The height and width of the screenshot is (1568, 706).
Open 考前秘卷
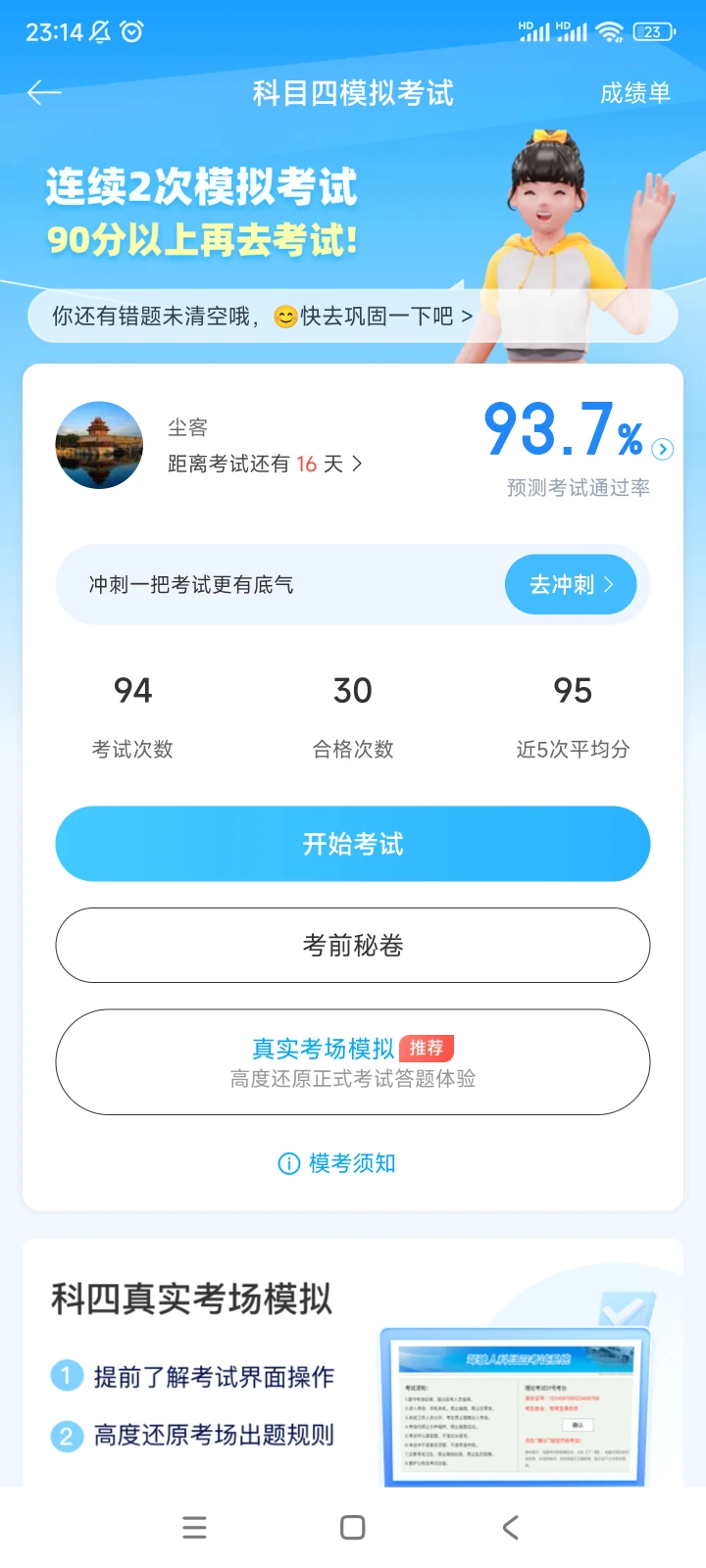353,946
